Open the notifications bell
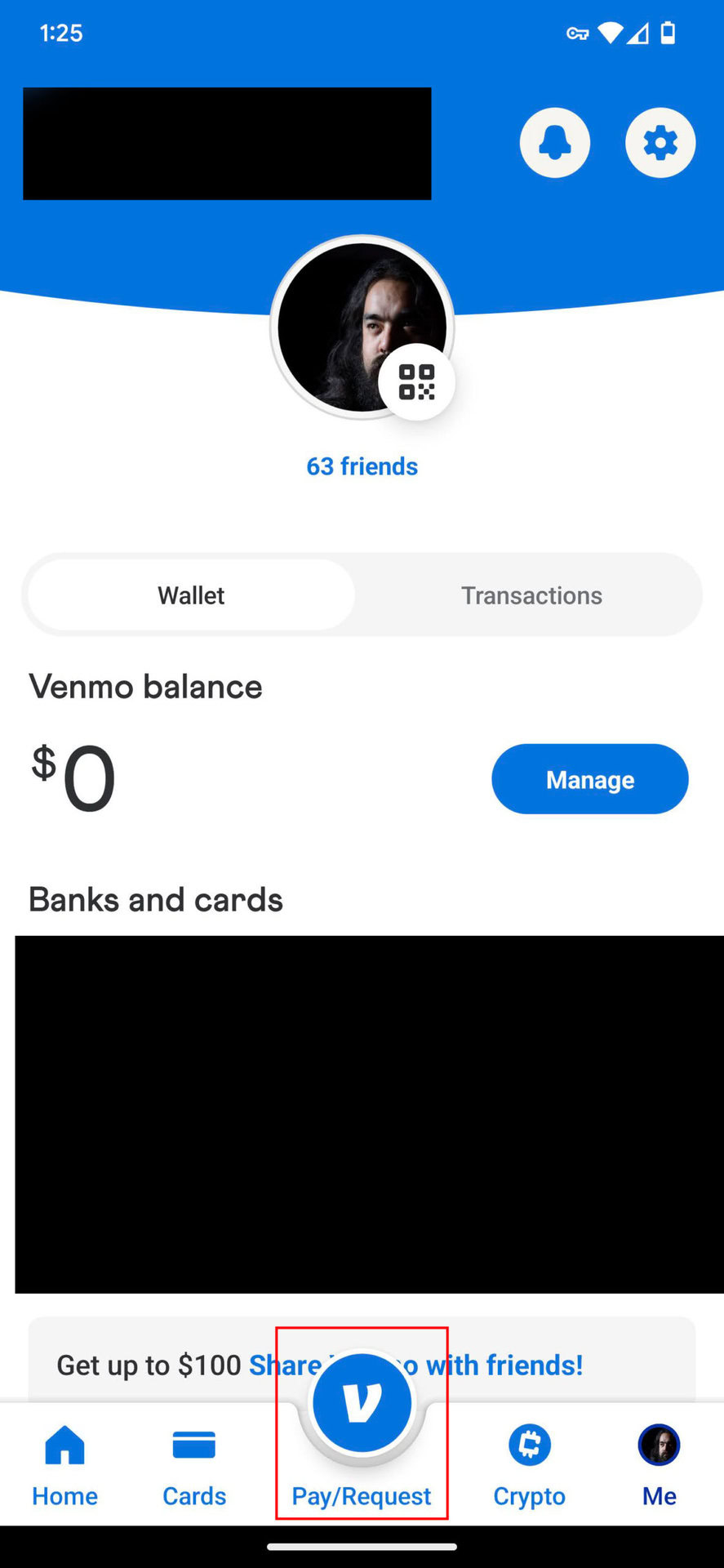 [554, 143]
